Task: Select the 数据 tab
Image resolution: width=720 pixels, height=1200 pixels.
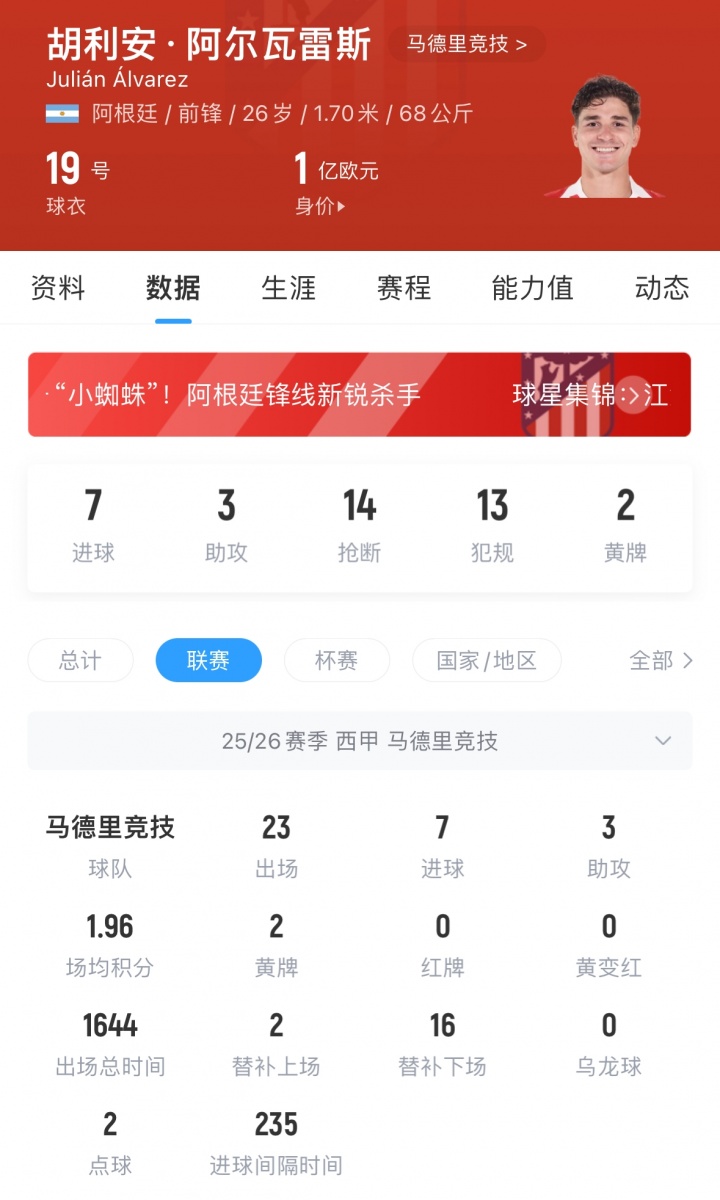Action: coord(173,288)
